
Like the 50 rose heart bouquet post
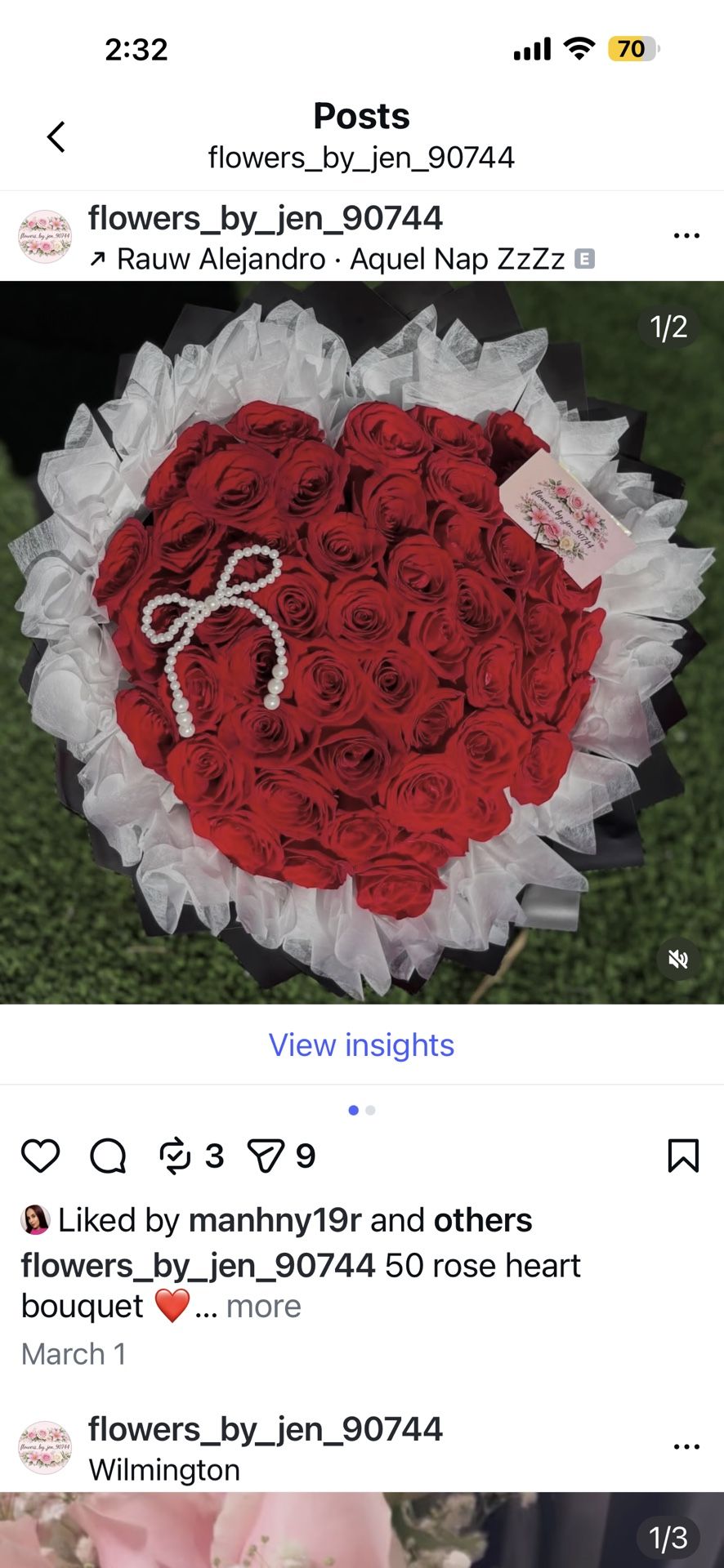click(x=40, y=1156)
